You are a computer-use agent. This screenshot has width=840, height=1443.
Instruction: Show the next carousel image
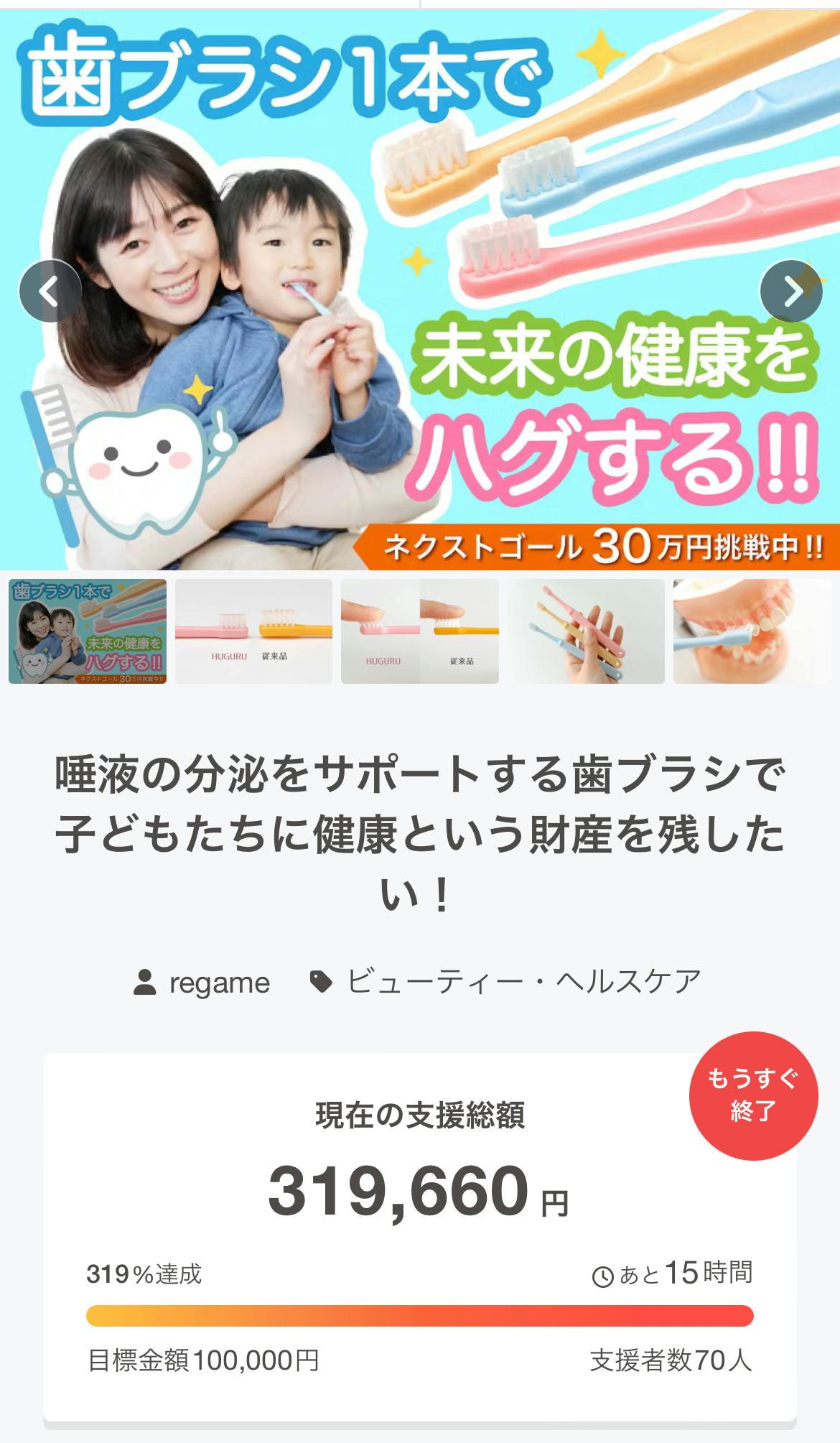click(x=791, y=291)
